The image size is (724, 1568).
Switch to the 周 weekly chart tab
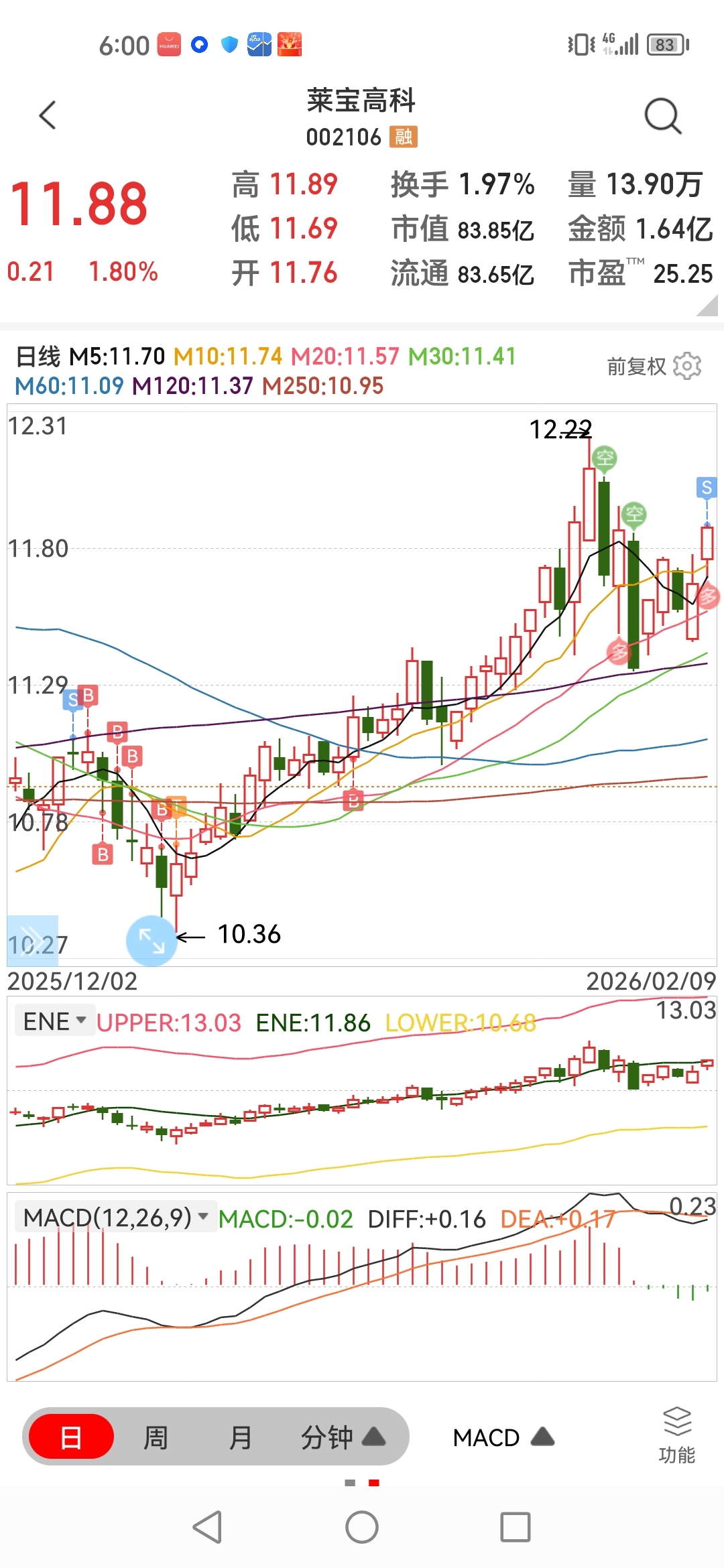[156, 1437]
